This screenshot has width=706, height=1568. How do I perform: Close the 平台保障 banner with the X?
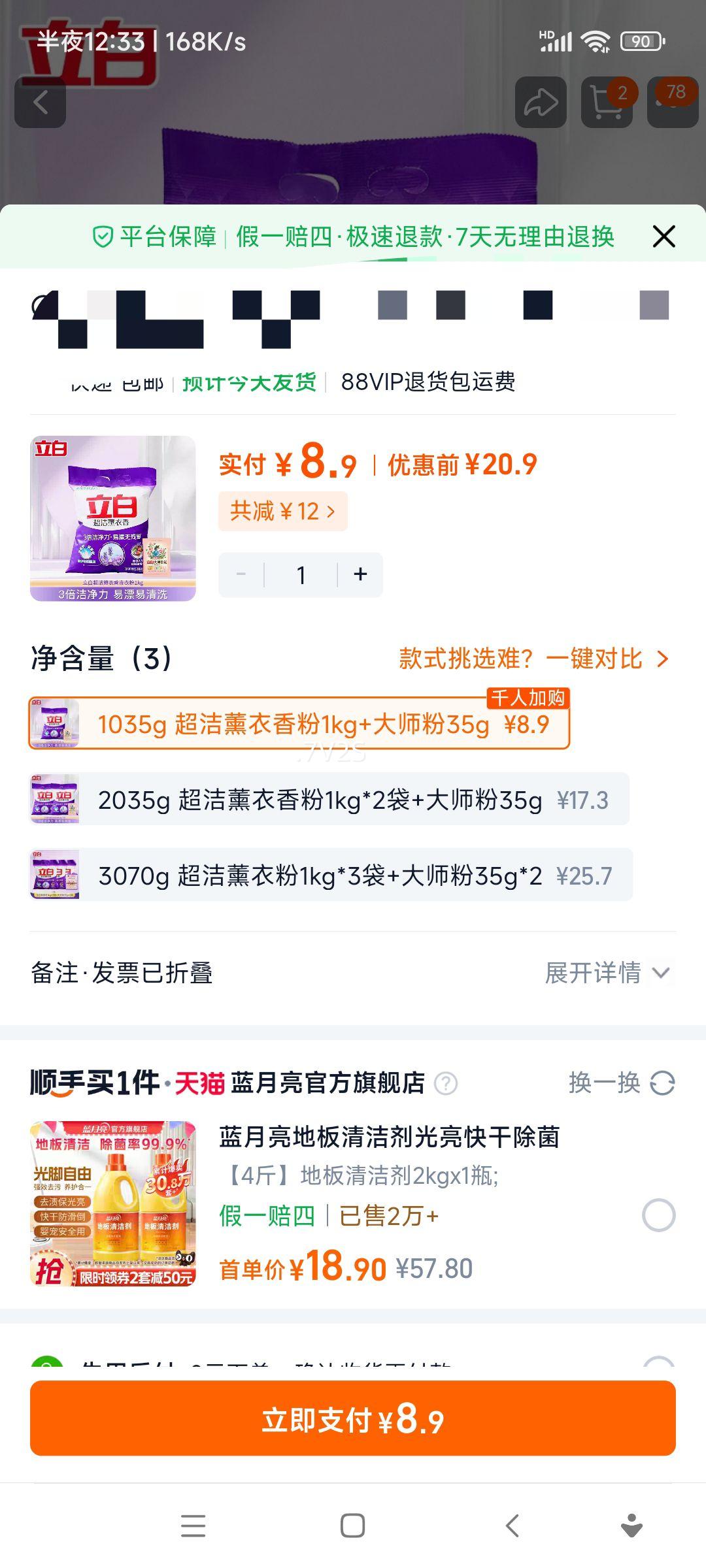[x=664, y=237]
